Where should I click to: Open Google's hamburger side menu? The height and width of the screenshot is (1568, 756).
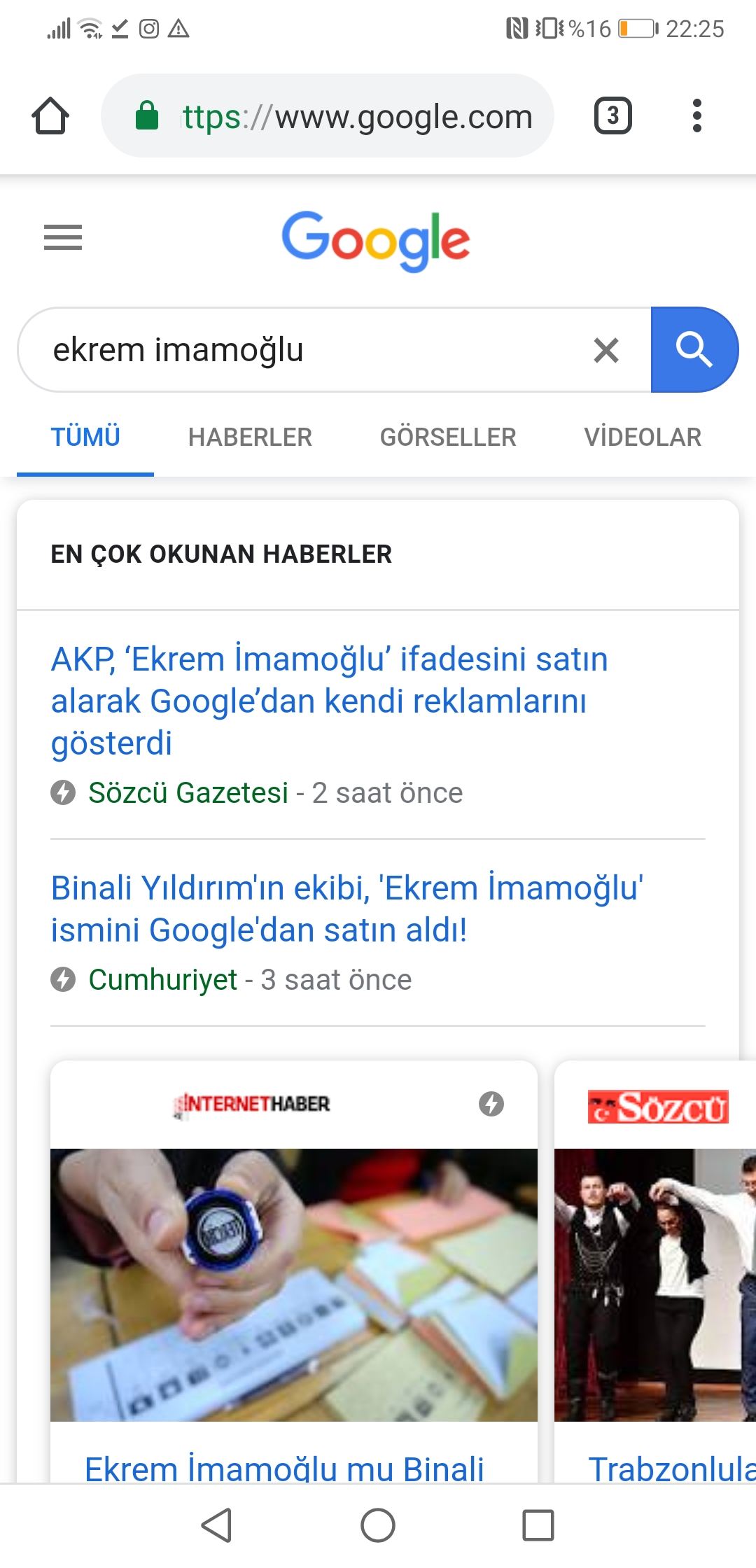pyautogui.click(x=63, y=237)
